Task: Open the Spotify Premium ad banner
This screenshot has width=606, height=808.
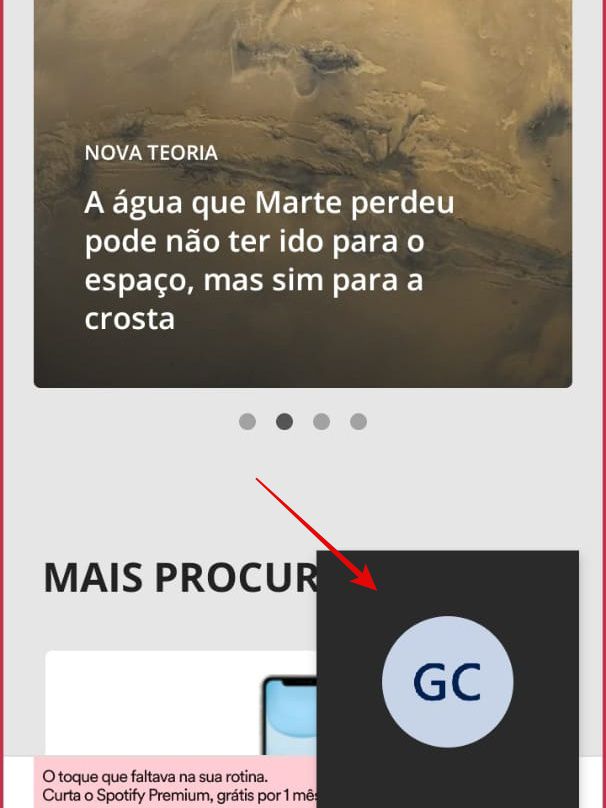Action: (x=175, y=786)
